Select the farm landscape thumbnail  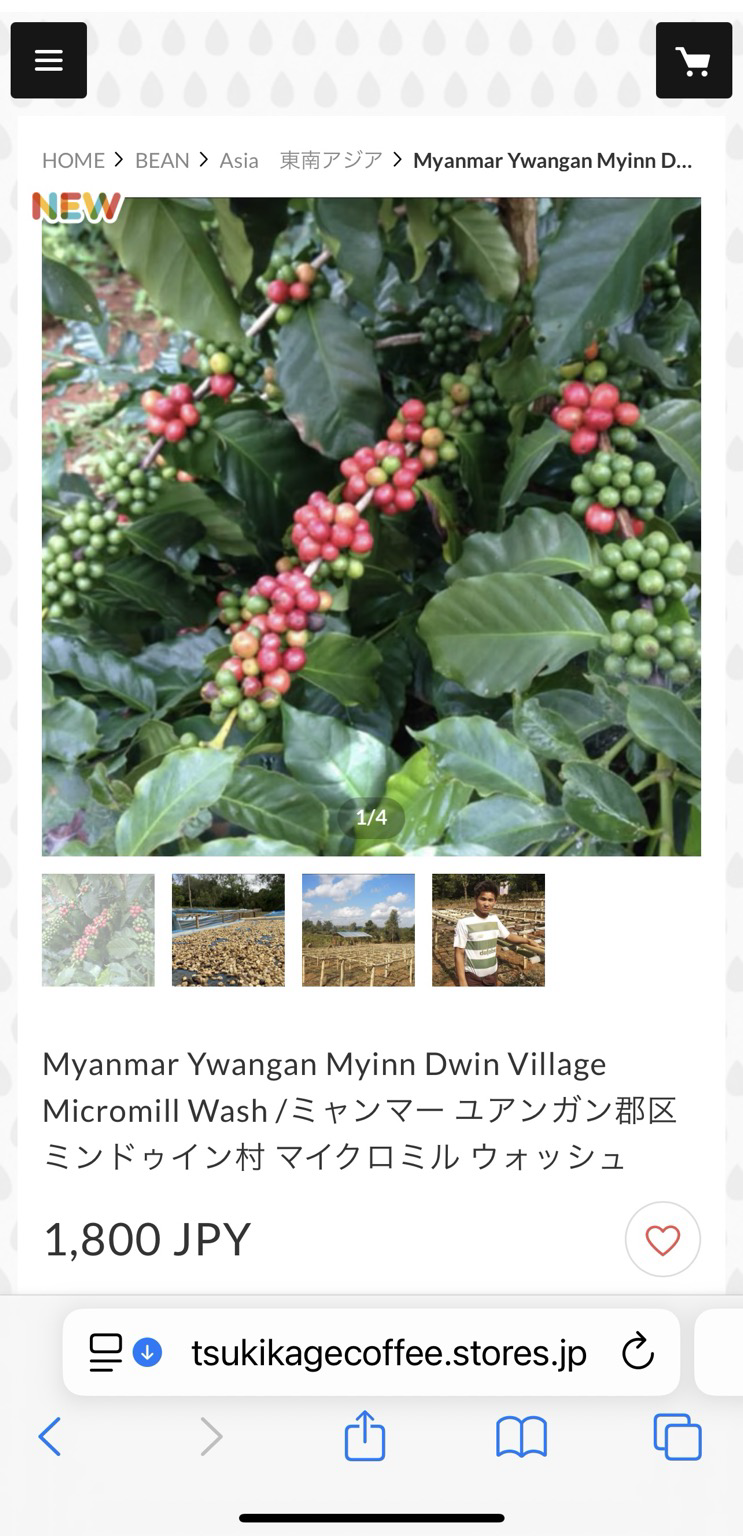click(x=358, y=930)
